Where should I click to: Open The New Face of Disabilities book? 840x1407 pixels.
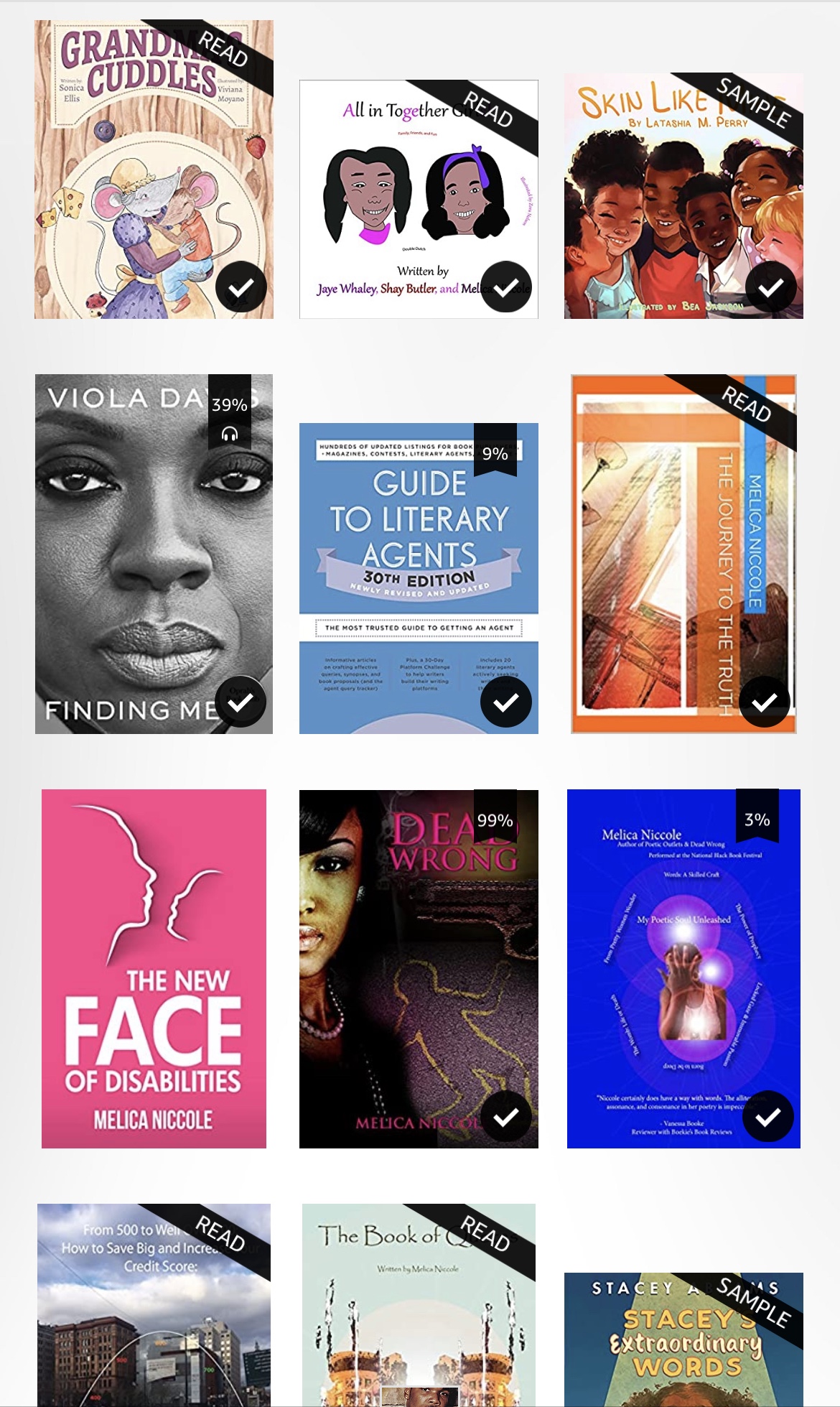tap(154, 968)
